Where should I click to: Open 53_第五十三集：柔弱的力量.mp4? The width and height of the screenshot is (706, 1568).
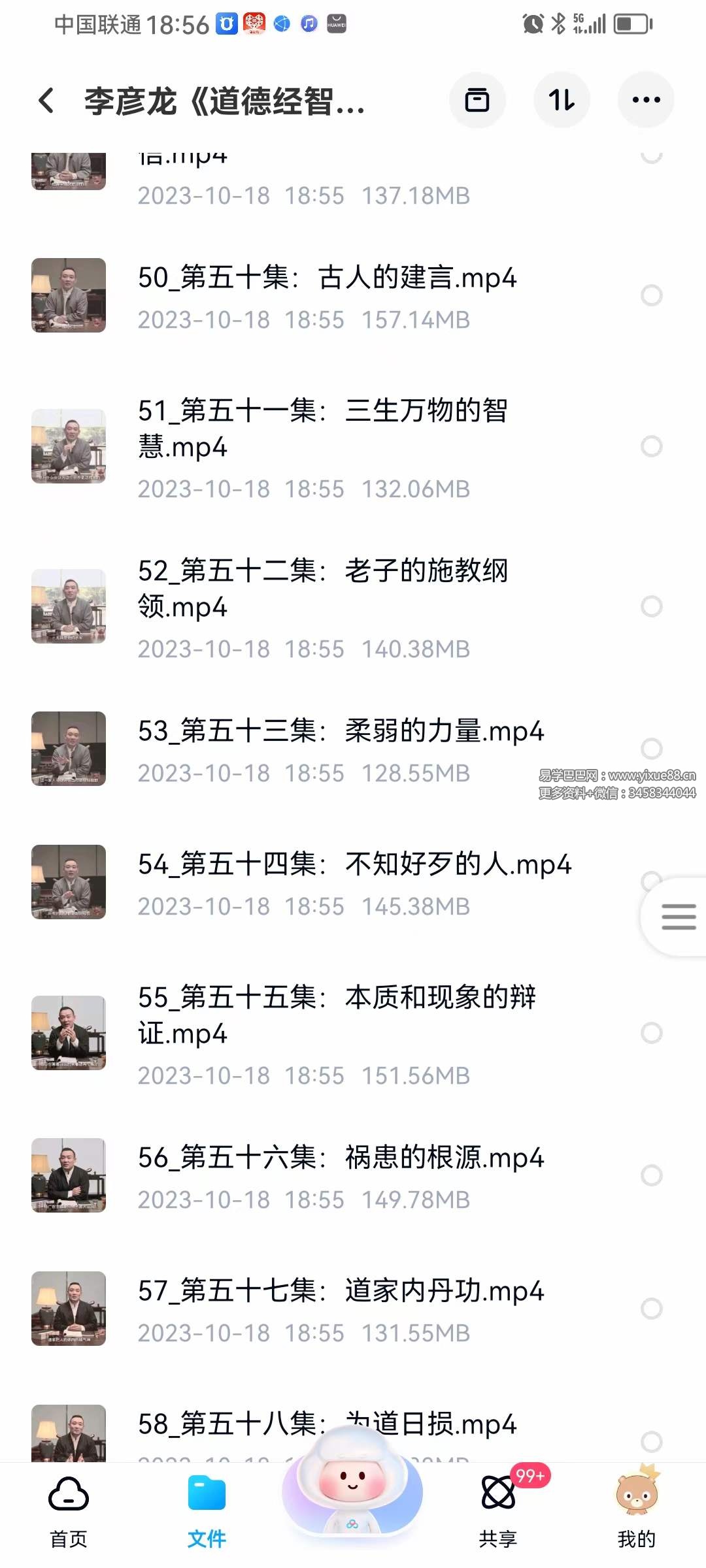(x=340, y=732)
